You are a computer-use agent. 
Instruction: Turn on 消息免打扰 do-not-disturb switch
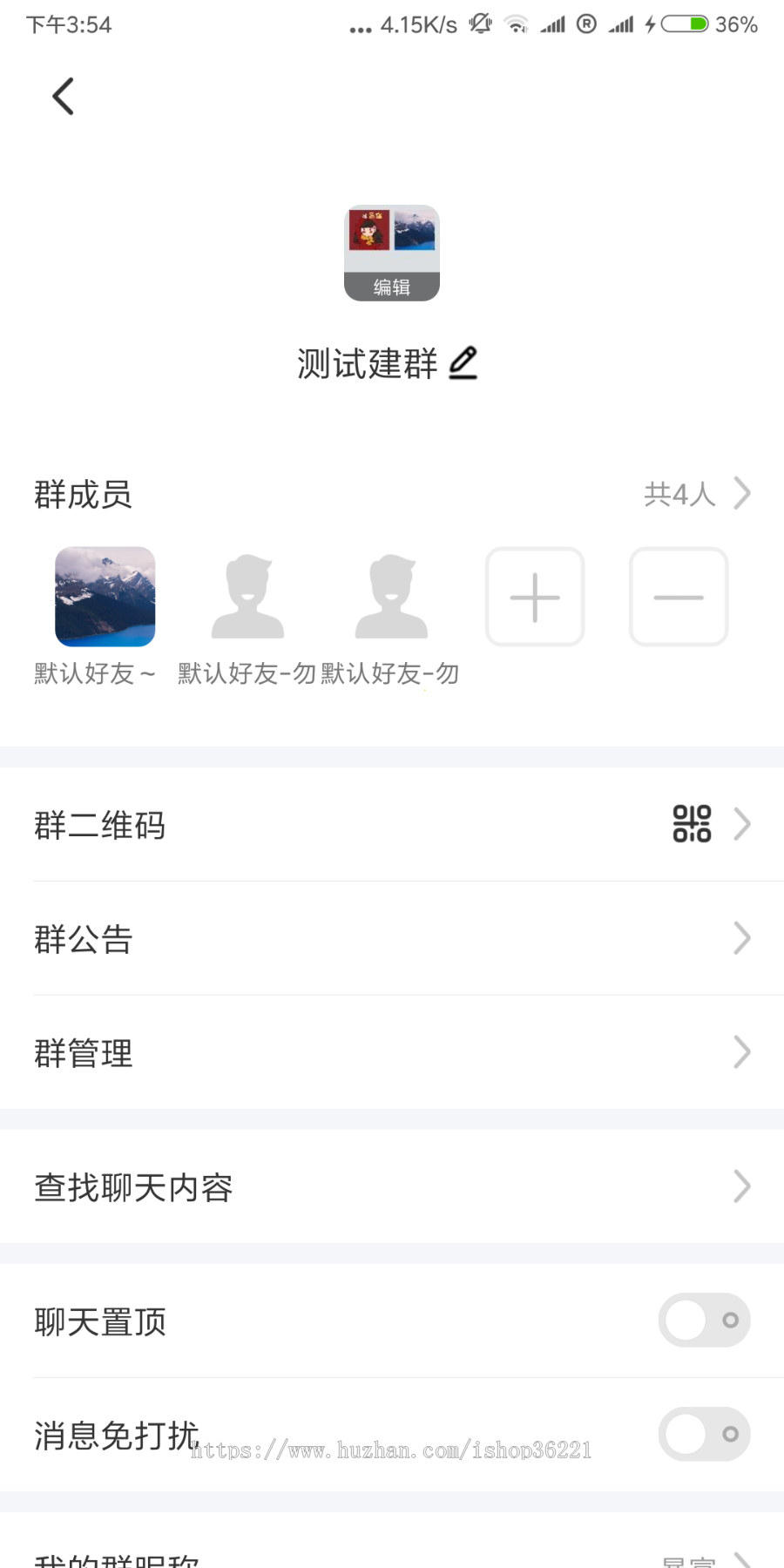(704, 1434)
